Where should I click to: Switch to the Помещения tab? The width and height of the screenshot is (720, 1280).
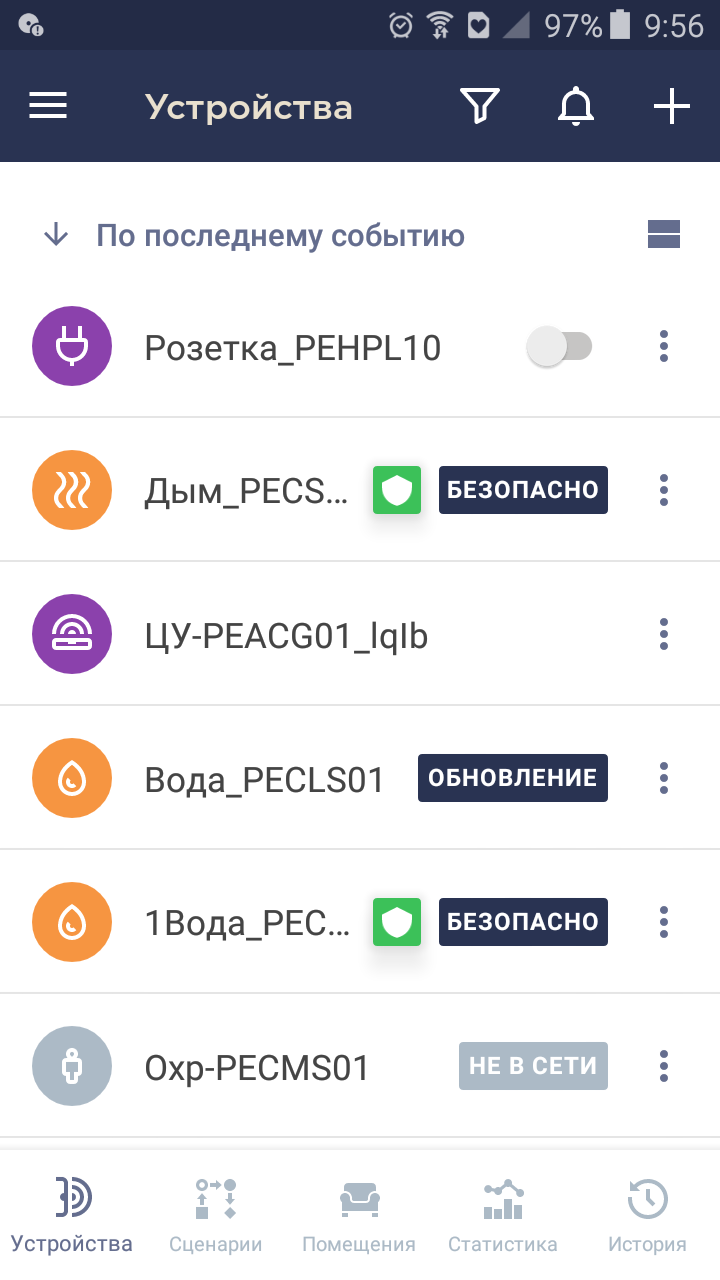pyautogui.click(x=359, y=1215)
